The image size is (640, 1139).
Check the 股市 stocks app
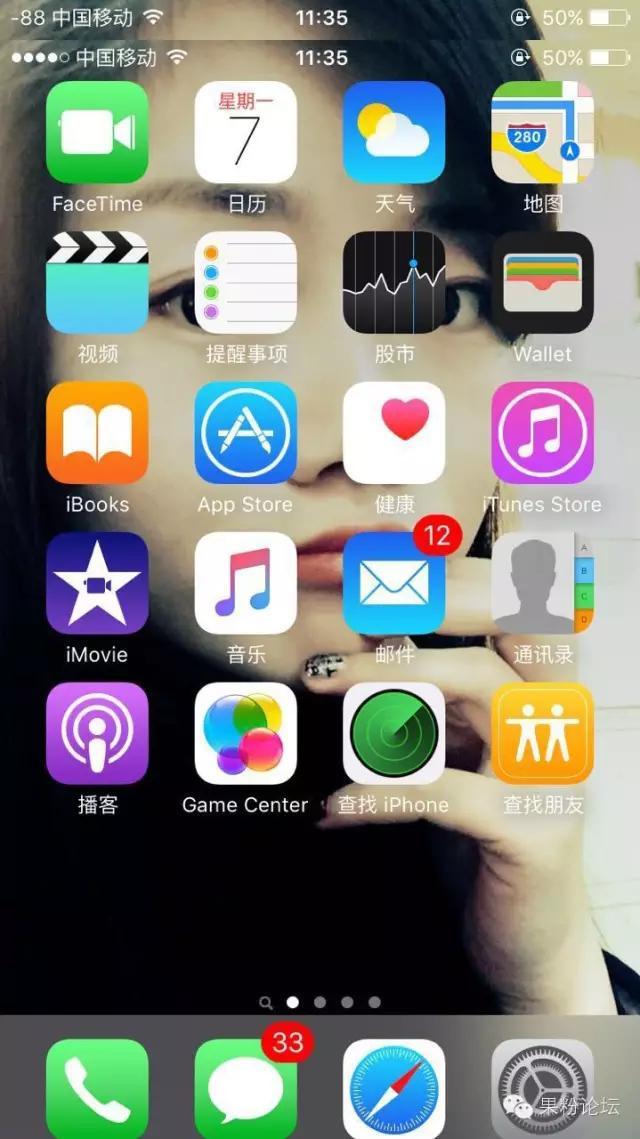(394, 282)
